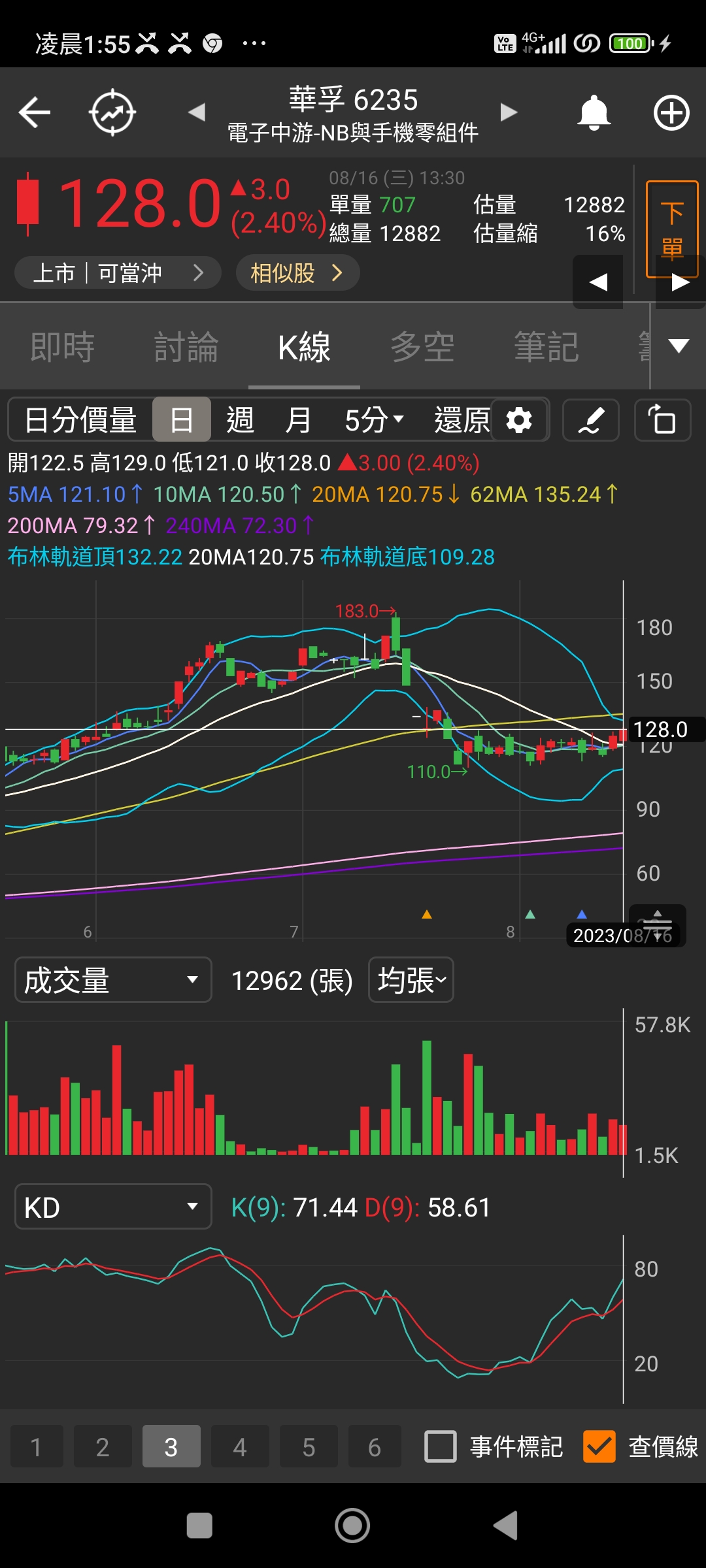Viewport: 706px width, 1568px height.
Task: Open price alert notification bell
Action: pos(594,112)
